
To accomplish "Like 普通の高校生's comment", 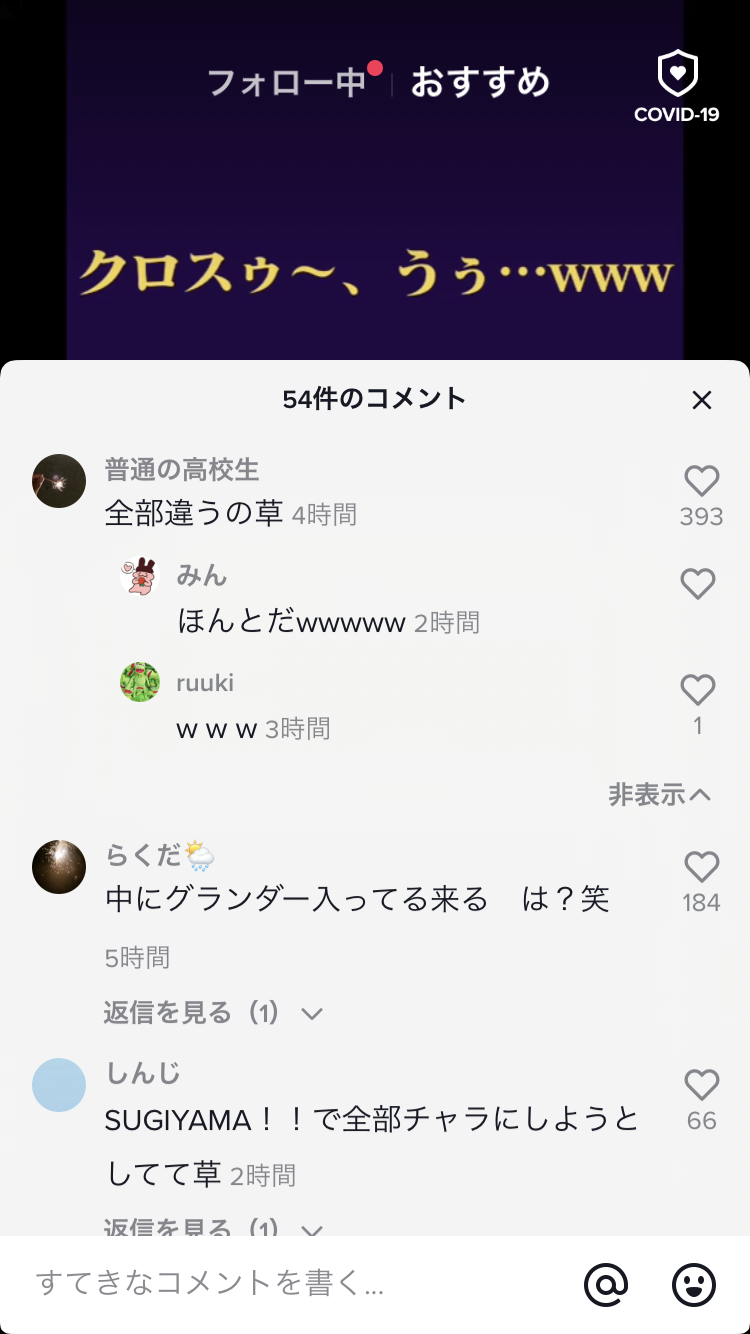I will click(x=701, y=482).
